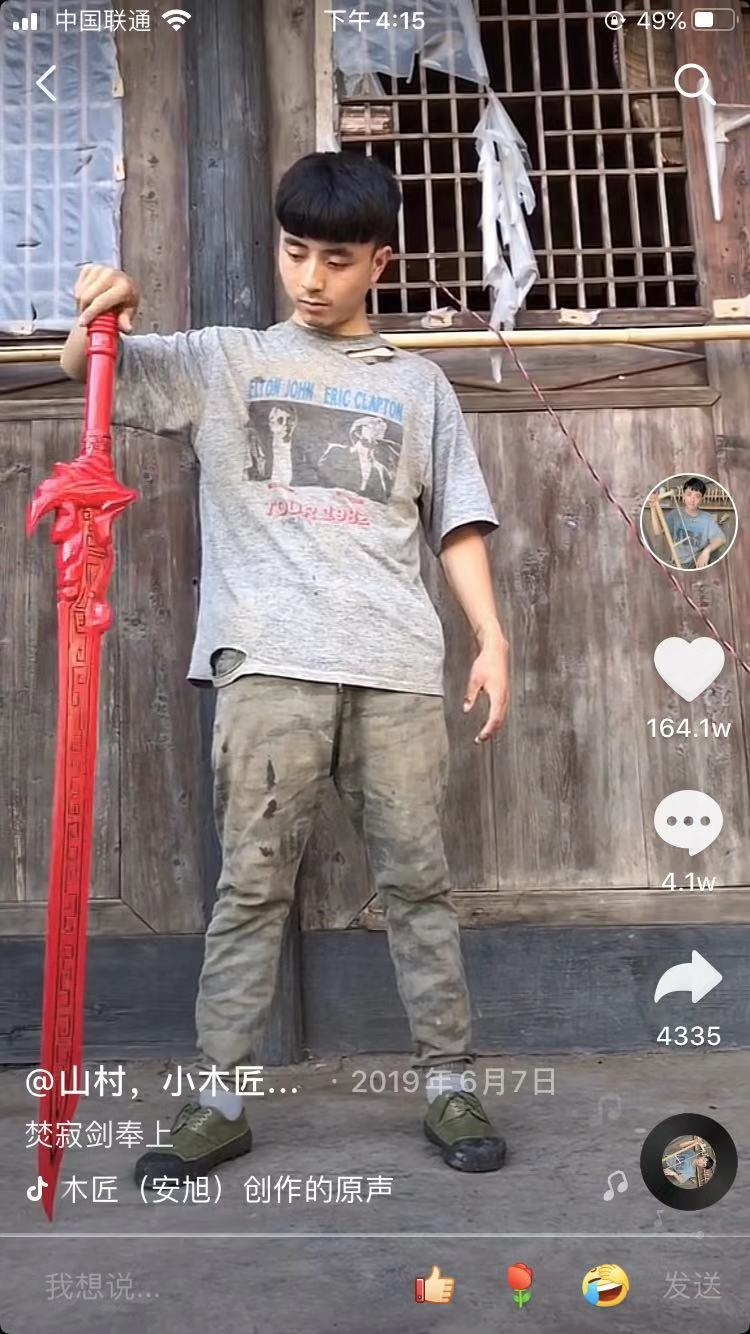
Task: Open comments via the speech bubble icon
Action: coord(689,822)
